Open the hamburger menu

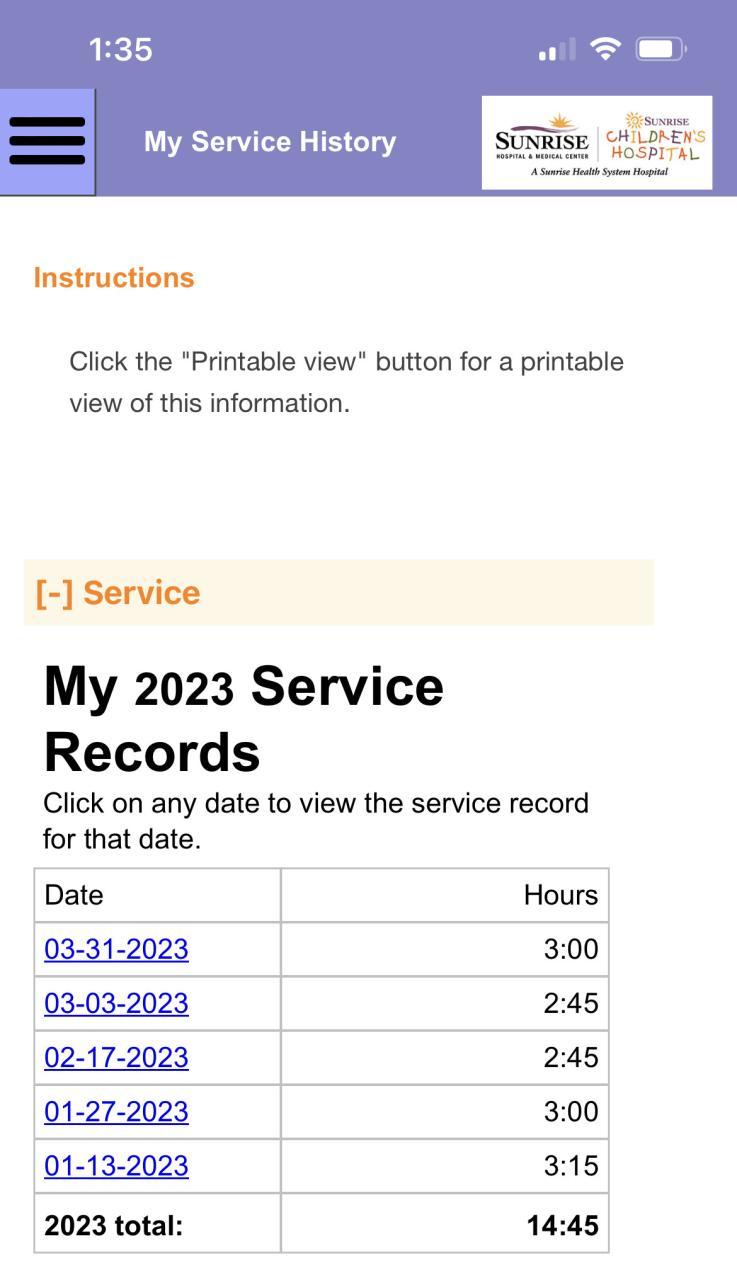(x=47, y=141)
